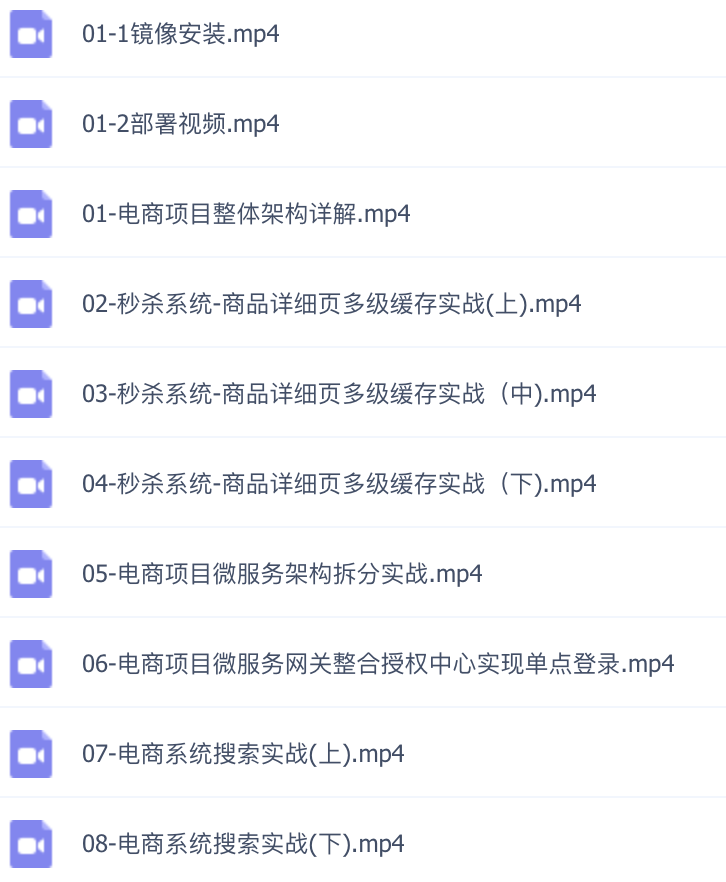Play 01-电商项目整体架构详解.mp4
This screenshot has width=726, height=882.
(245, 214)
